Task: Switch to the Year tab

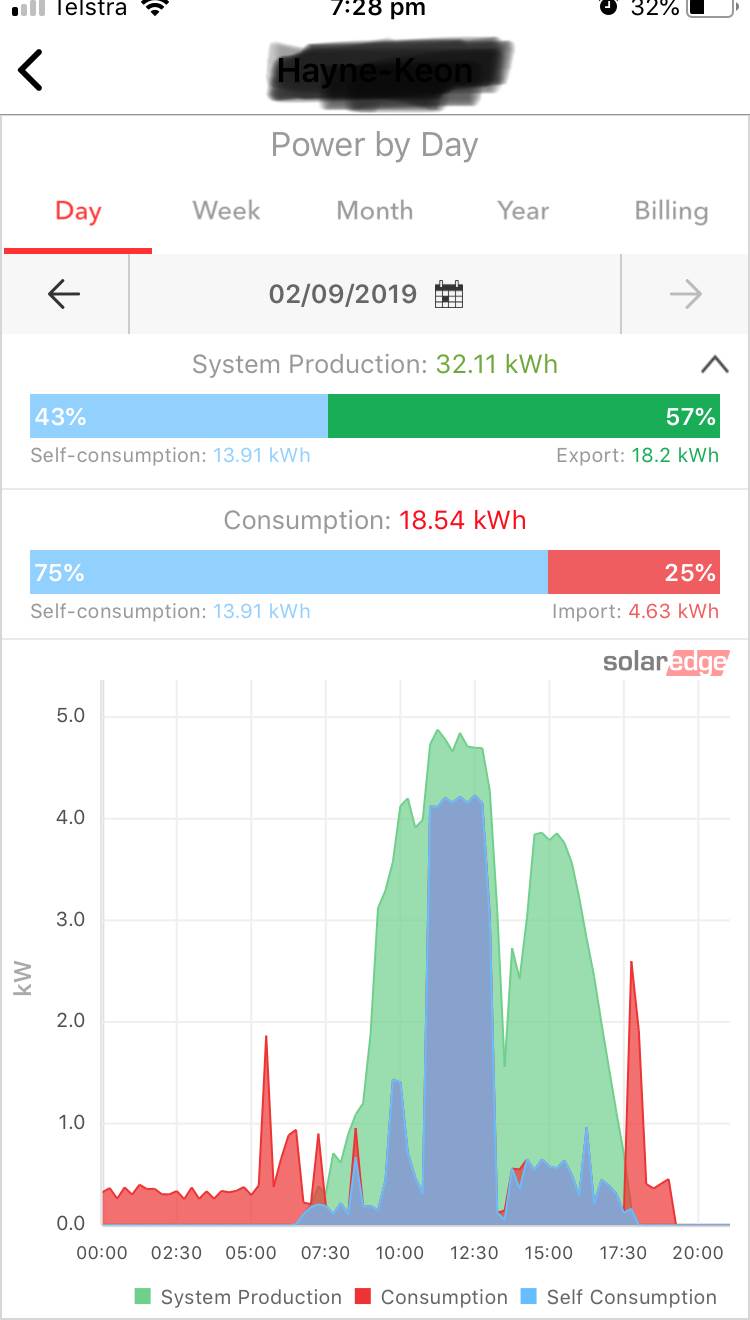Action: 523,211
